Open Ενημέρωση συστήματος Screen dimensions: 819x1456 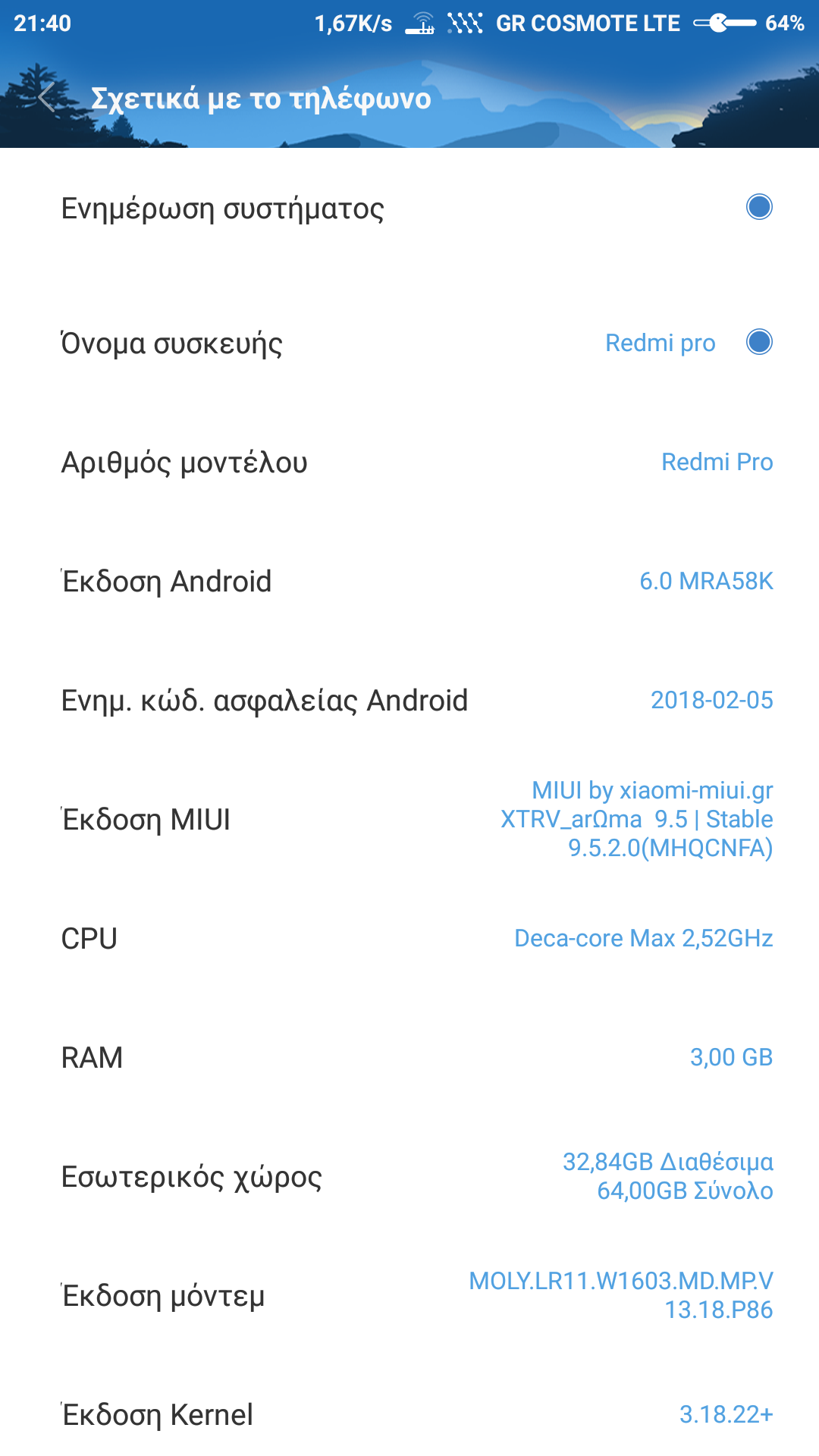[409, 208]
